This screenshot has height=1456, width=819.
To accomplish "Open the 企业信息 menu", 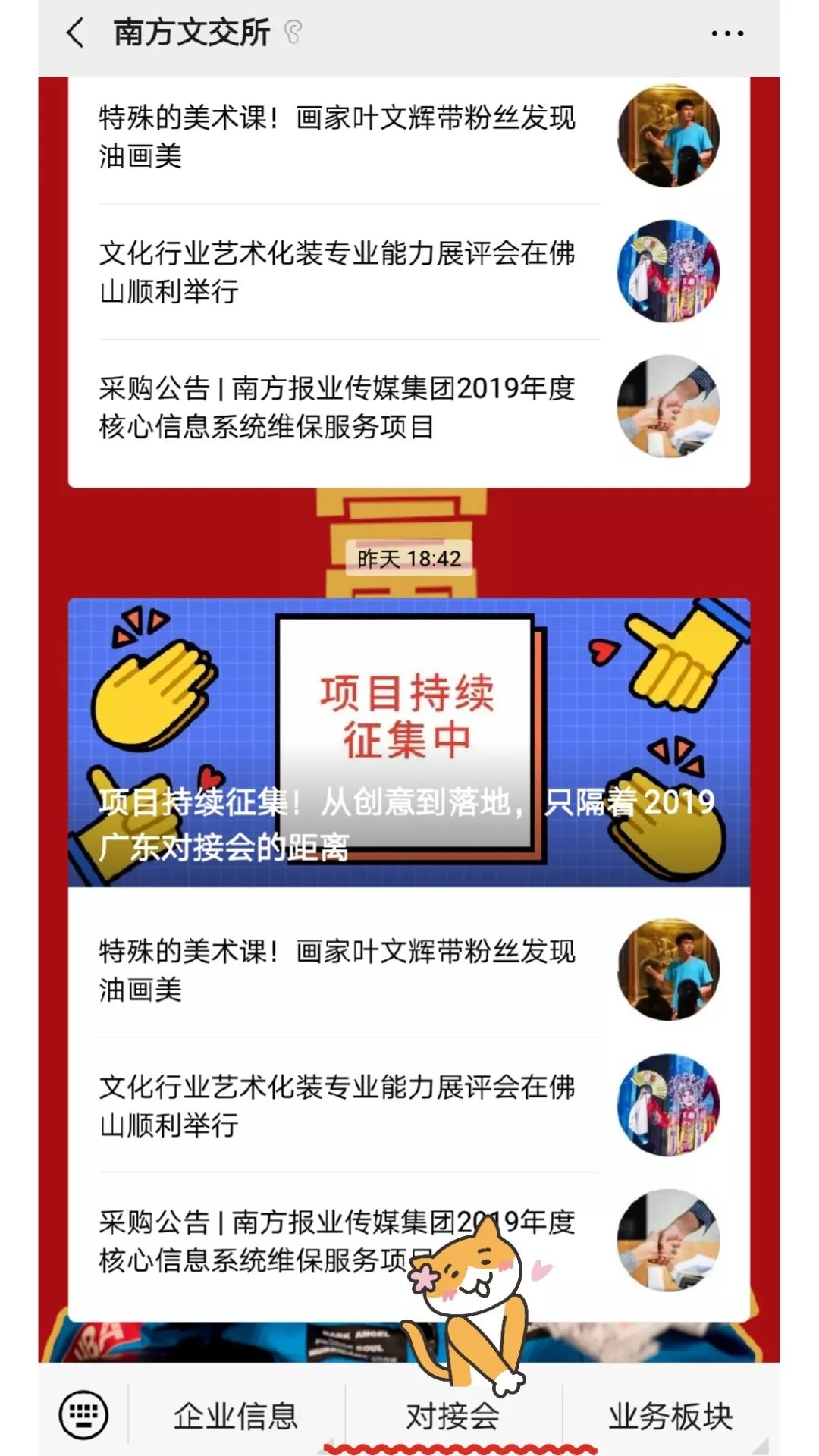I will click(x=236, y=1416).
